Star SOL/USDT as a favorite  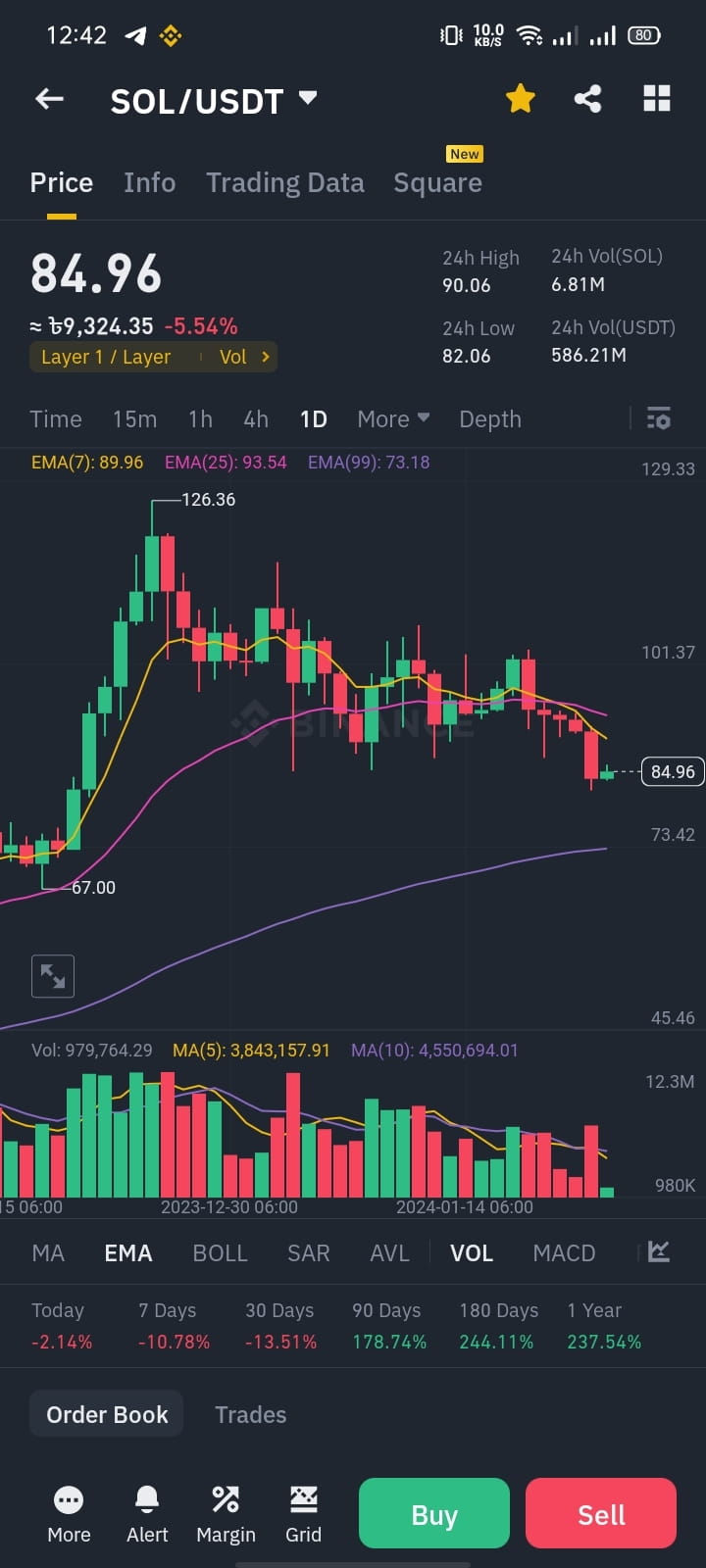point(520,98)
